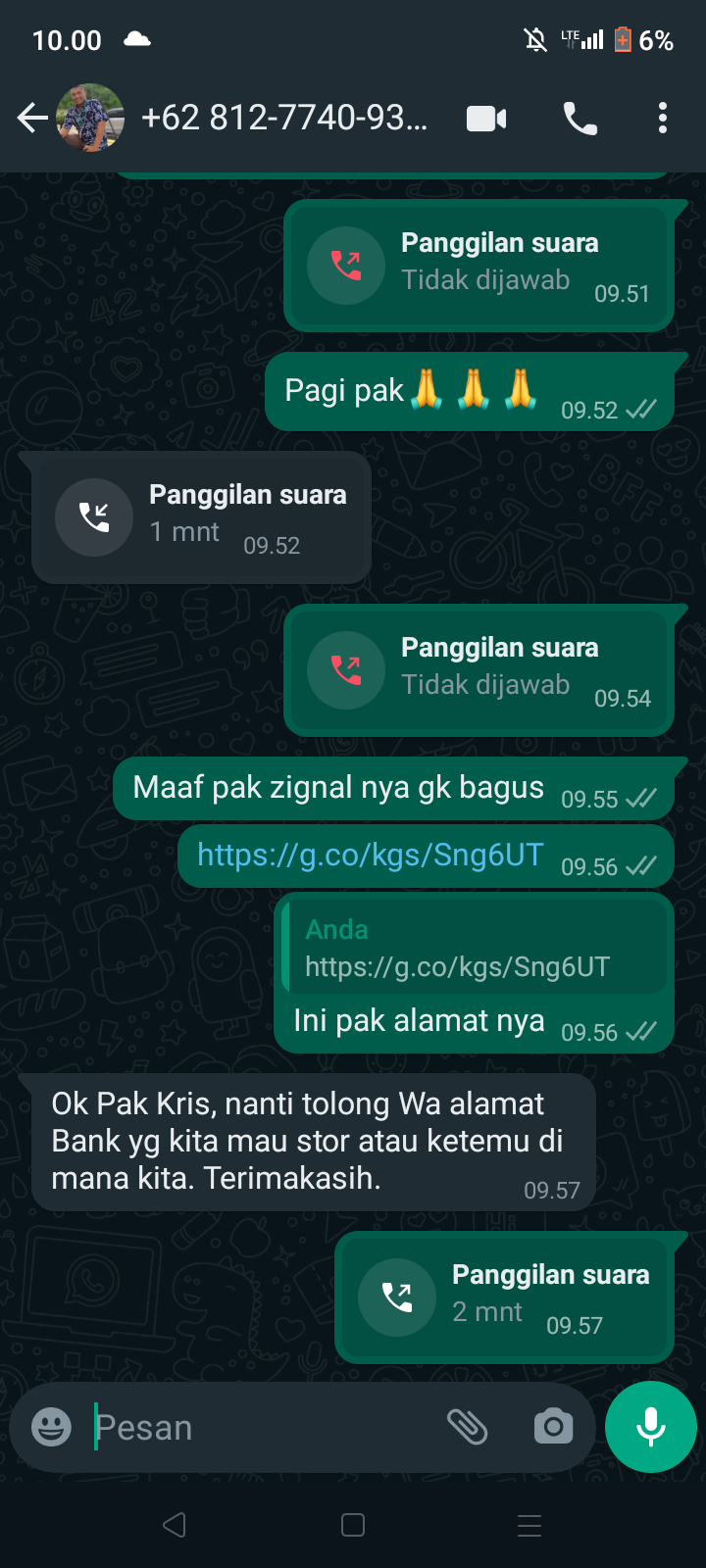Tap the 2 mnt outgoing voice call entry

click(x=504, y=1298)
